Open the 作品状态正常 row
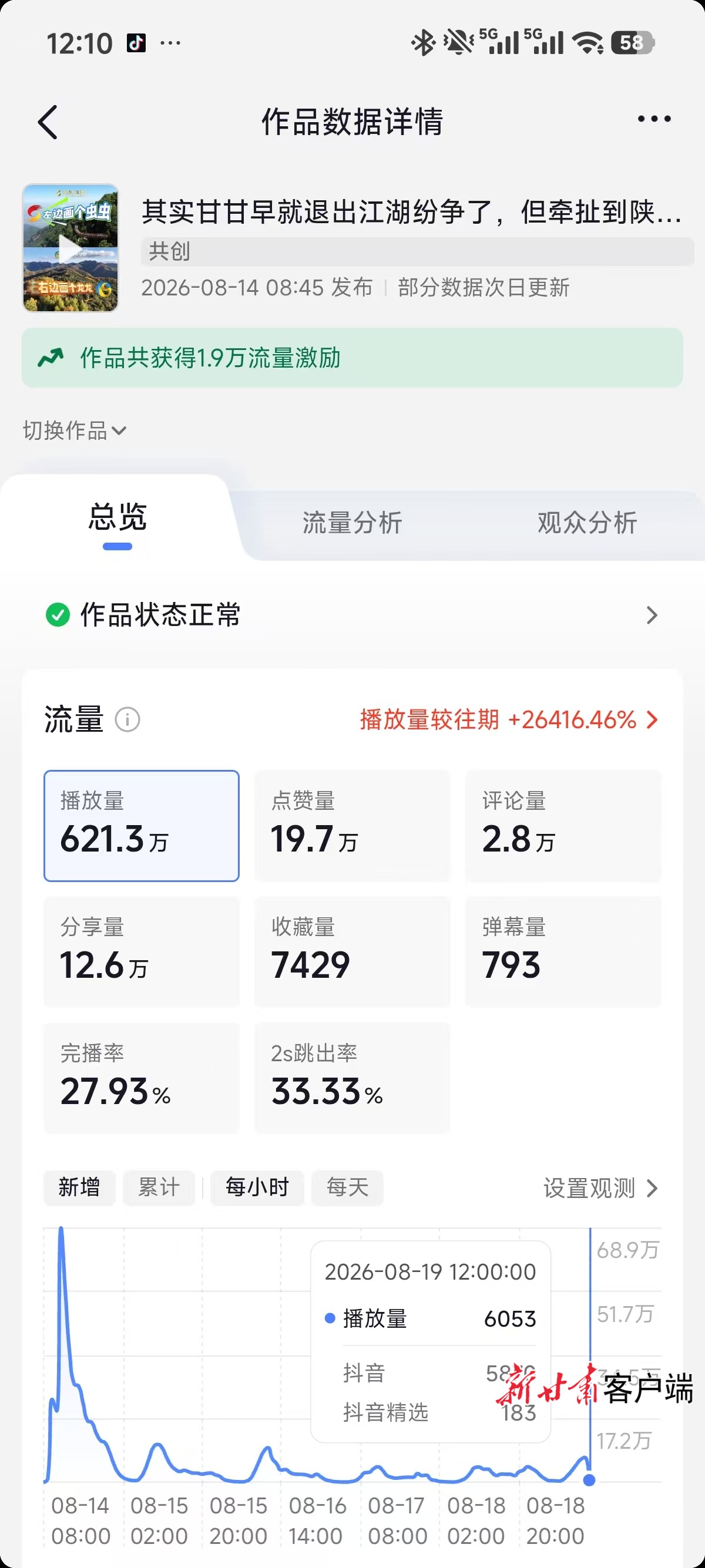This screenshot has height=1568, width=705. click(352, 615)
